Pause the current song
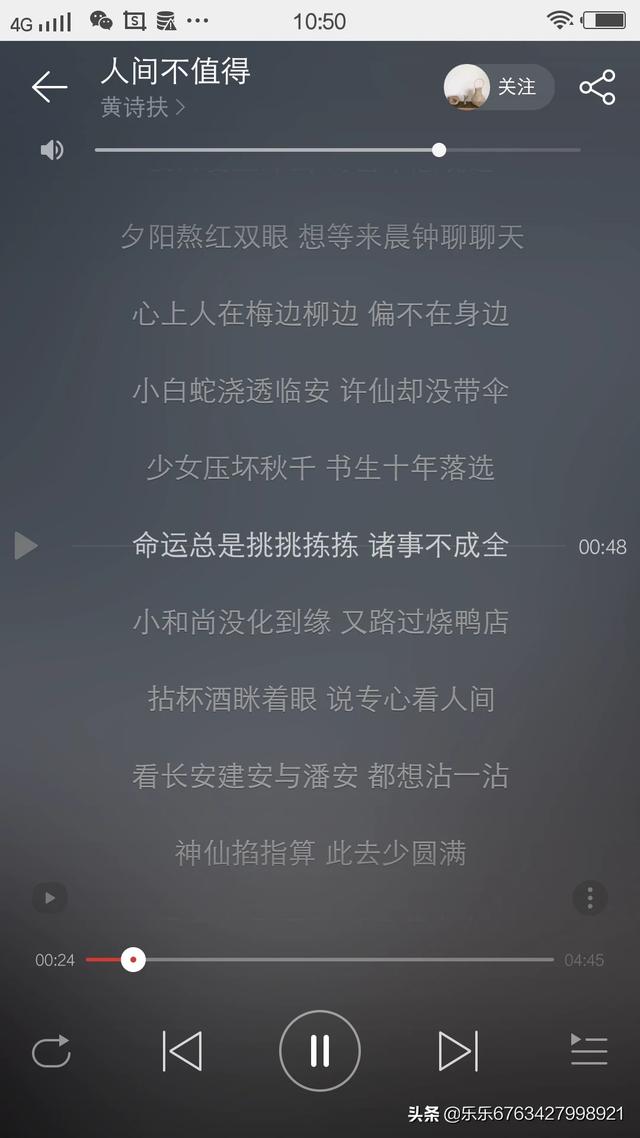The height and width of the screenshot is (1138, 640). [320, 1051]
